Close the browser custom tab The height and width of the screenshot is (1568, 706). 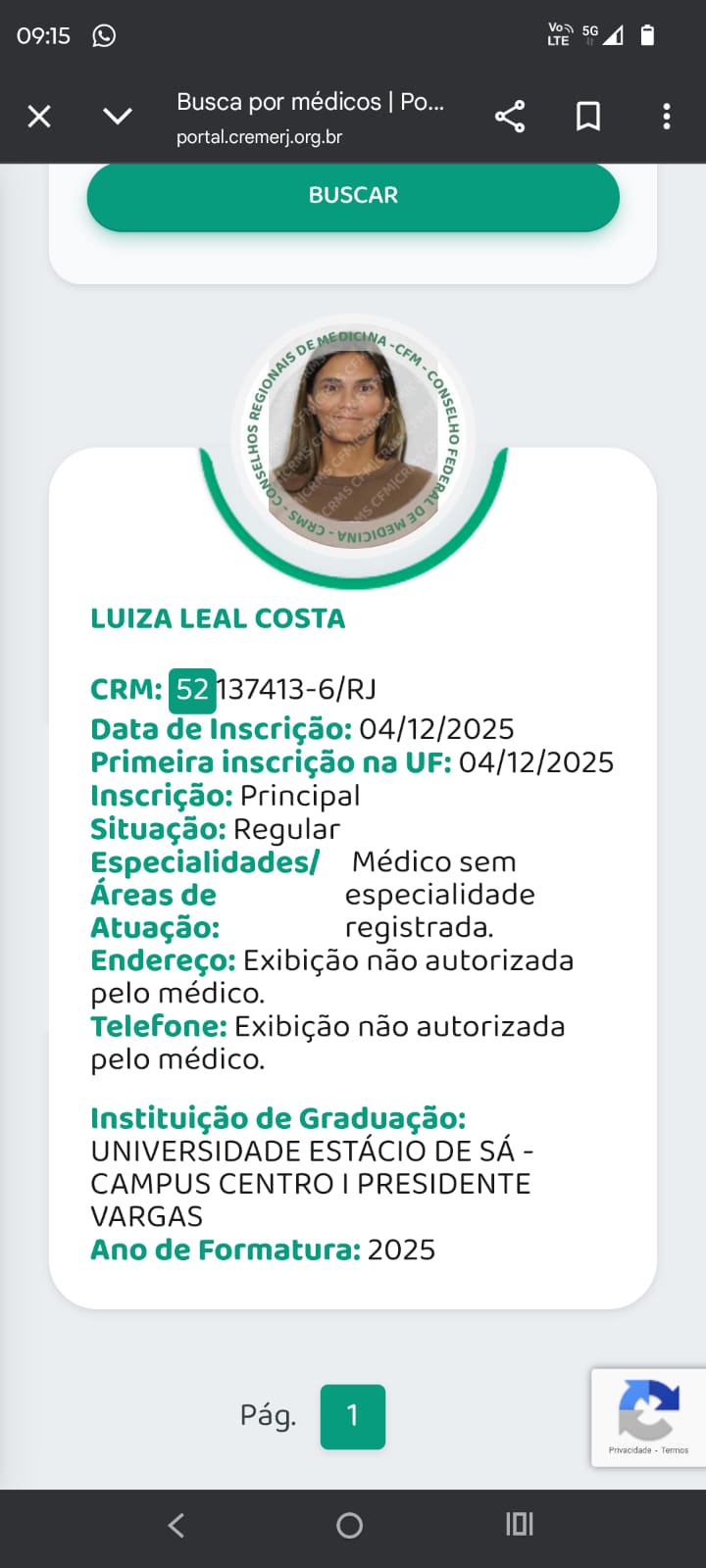(x=39, y=117)
